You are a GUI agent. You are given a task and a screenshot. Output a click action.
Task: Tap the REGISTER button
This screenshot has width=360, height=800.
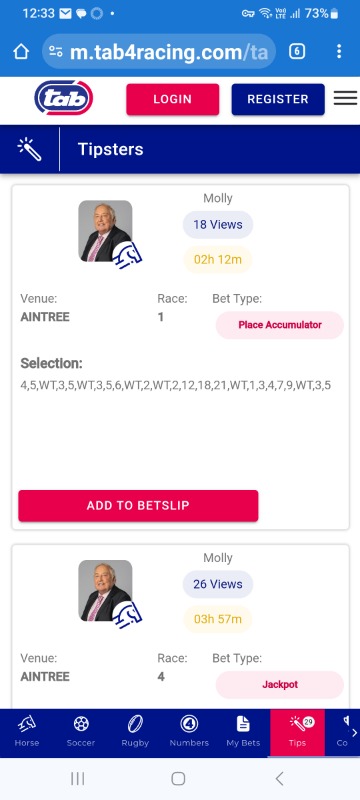pos(278,99)
